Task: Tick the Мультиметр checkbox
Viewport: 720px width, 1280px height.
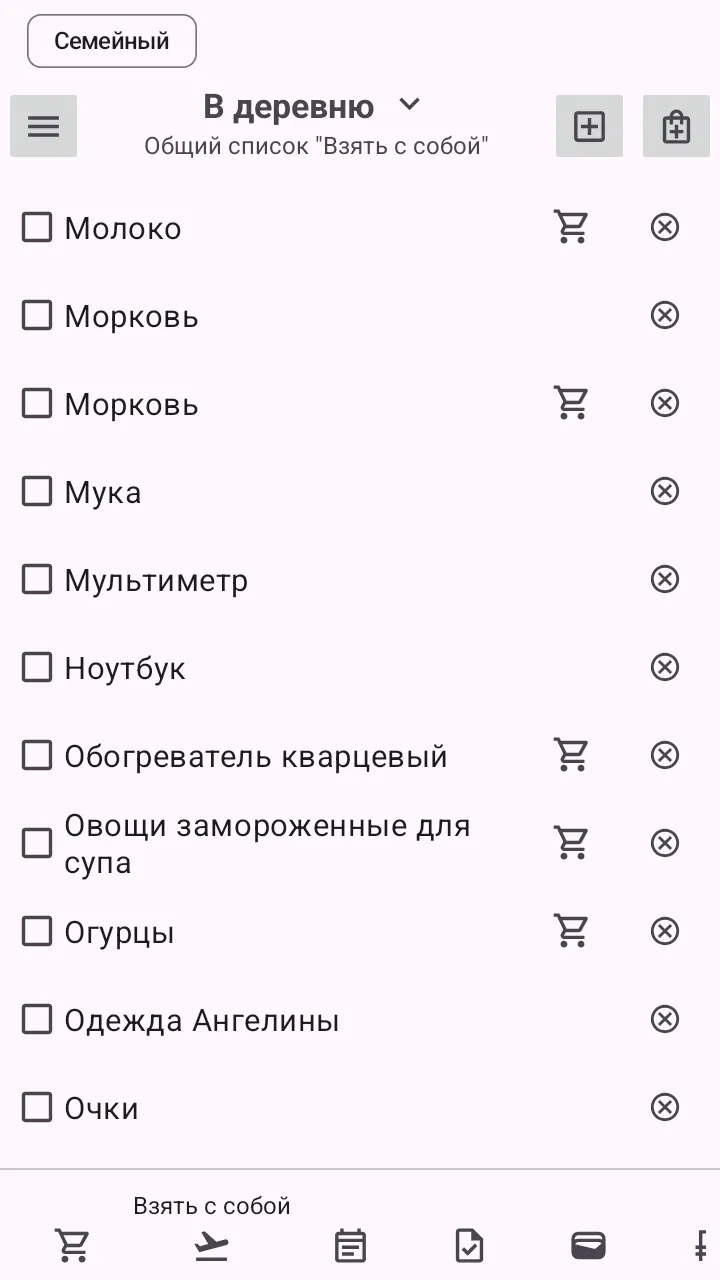Action: [x=37, y=579]
